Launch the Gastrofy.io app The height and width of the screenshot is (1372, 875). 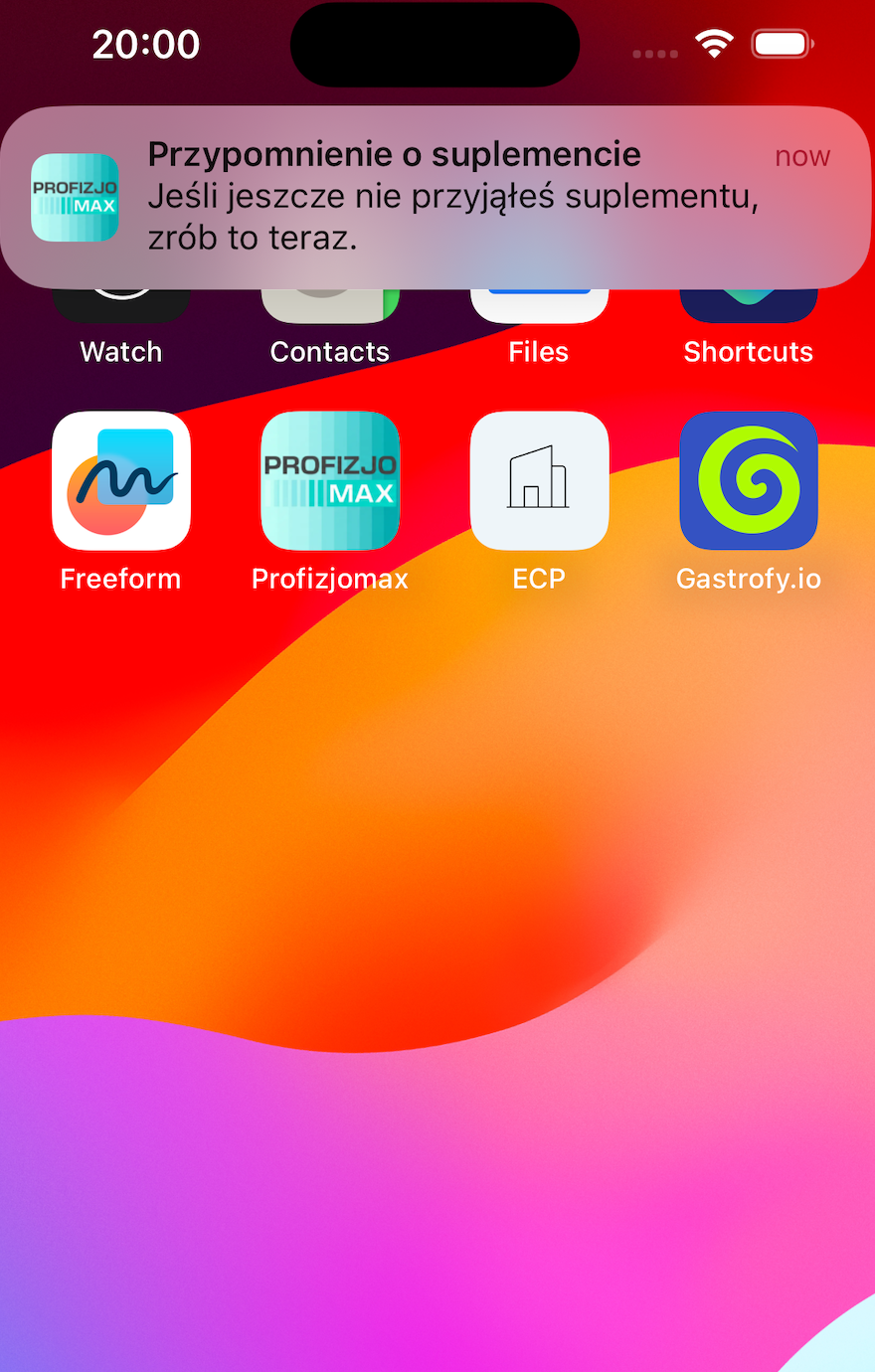(x=748, y=481)
